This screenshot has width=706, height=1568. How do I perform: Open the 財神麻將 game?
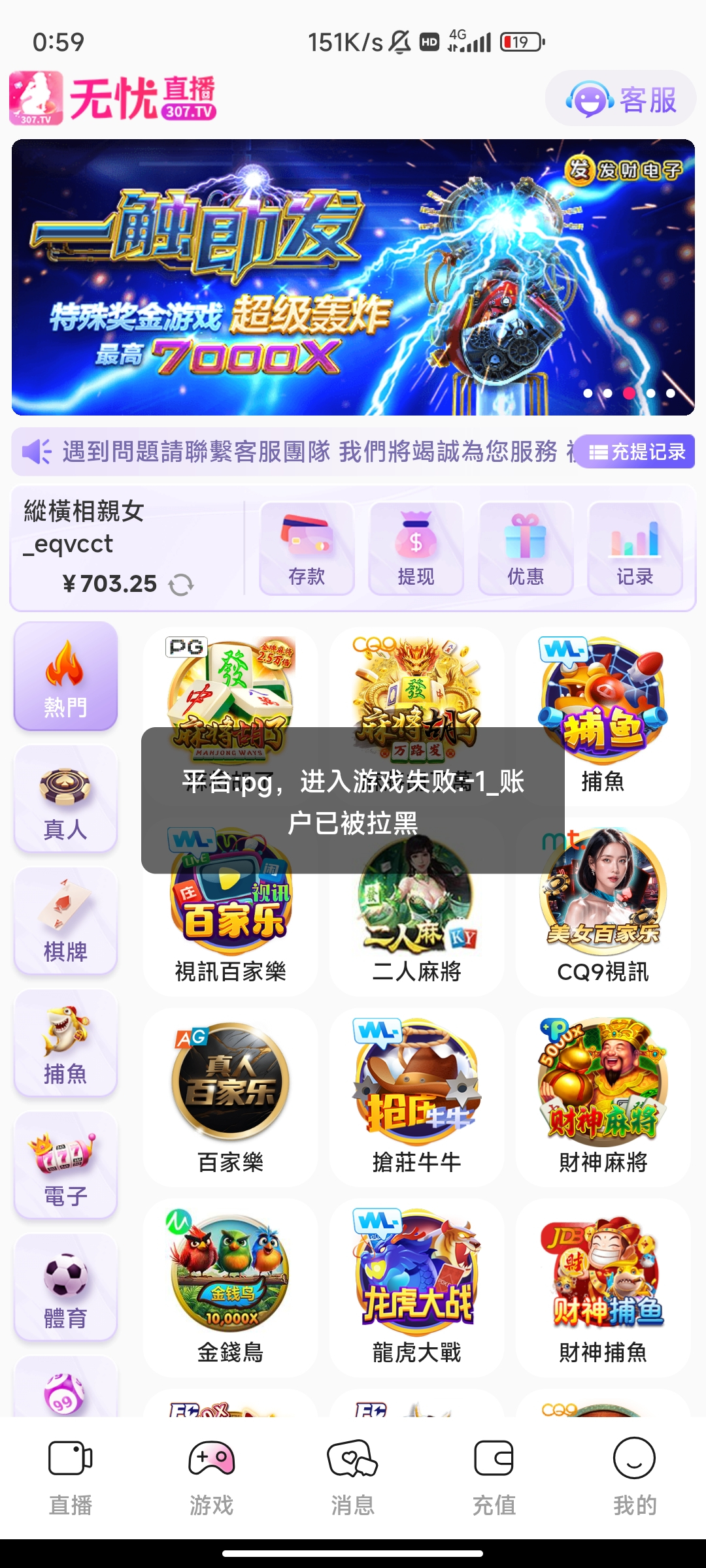click(x=603, y=1098)
